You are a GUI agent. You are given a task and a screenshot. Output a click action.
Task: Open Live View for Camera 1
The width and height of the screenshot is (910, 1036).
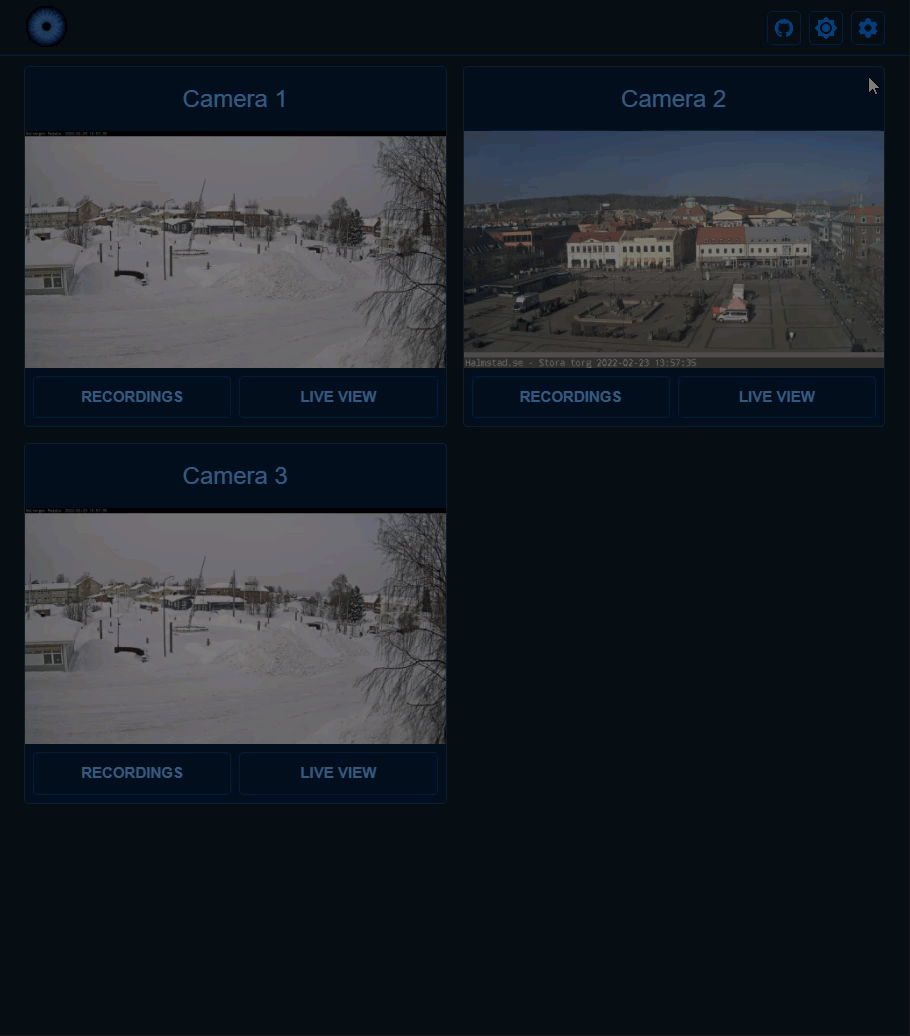[x=338, y=397]
